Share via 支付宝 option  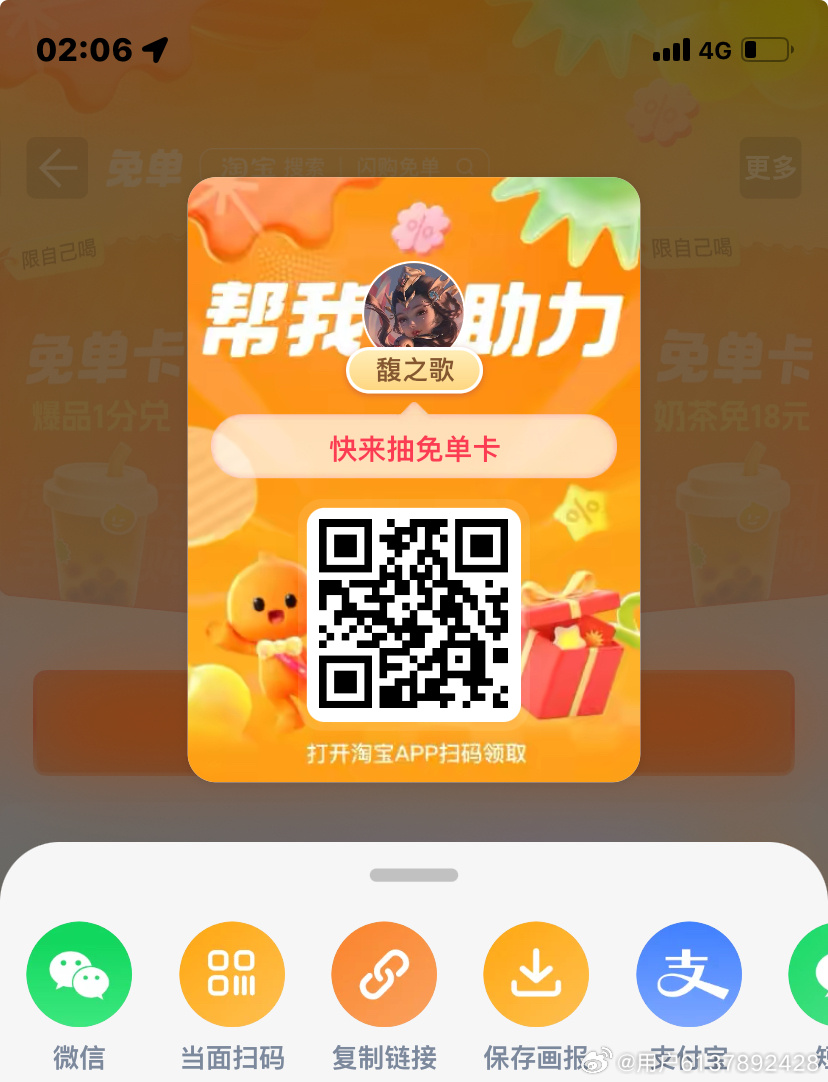pos(689,974)
